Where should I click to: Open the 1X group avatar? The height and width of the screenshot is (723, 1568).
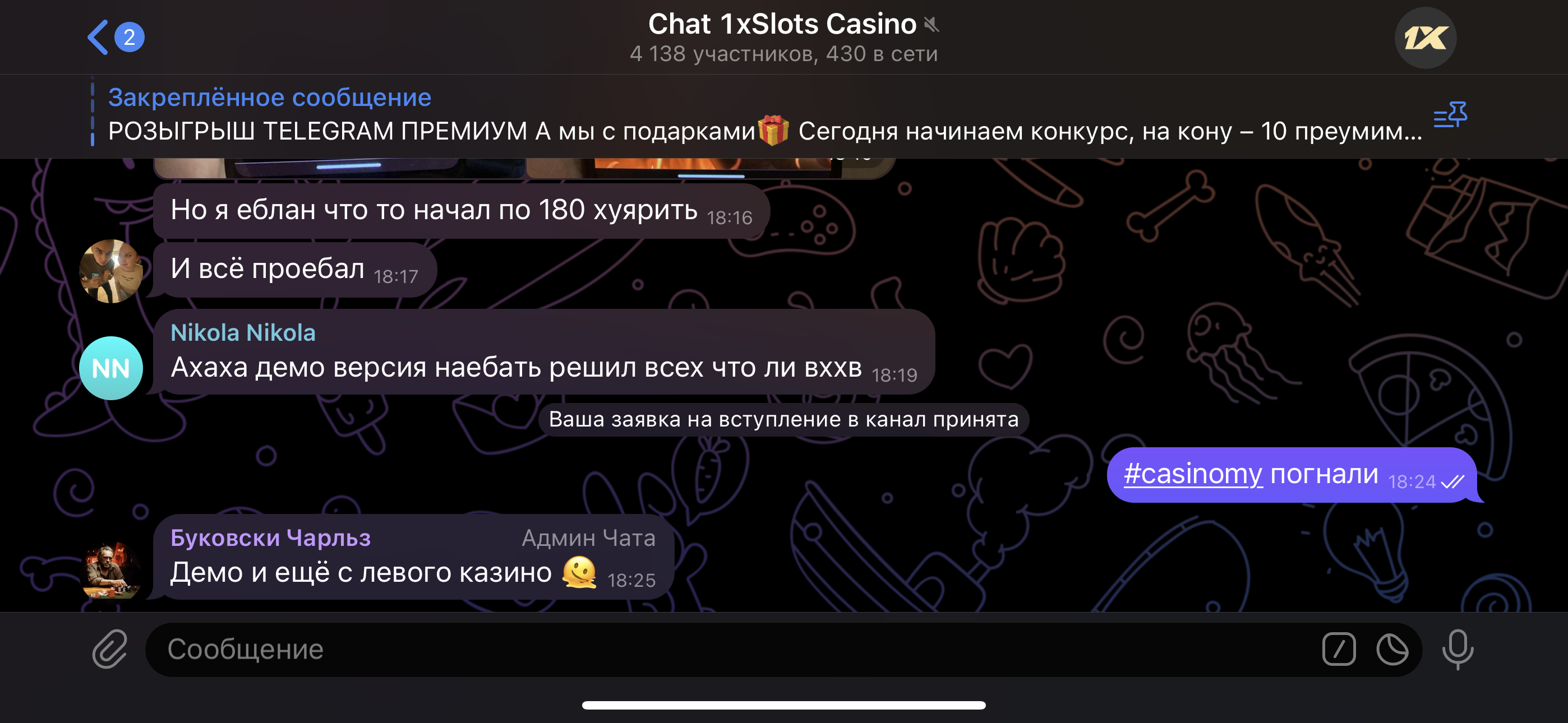[x=1424, y=38]
